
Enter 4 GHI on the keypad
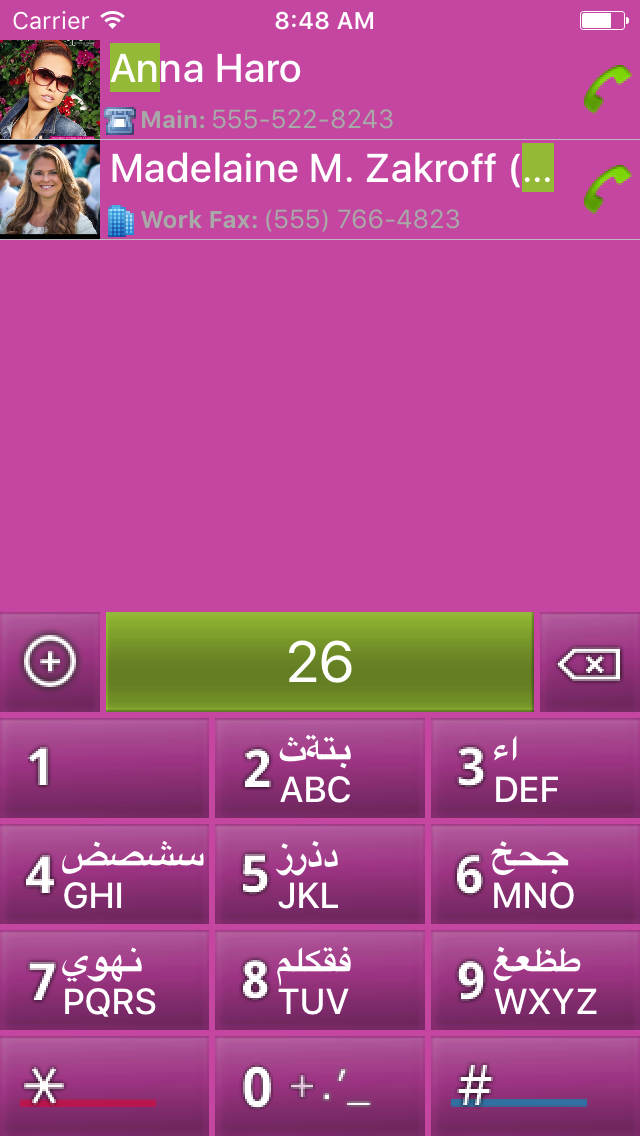click(104, 874)
